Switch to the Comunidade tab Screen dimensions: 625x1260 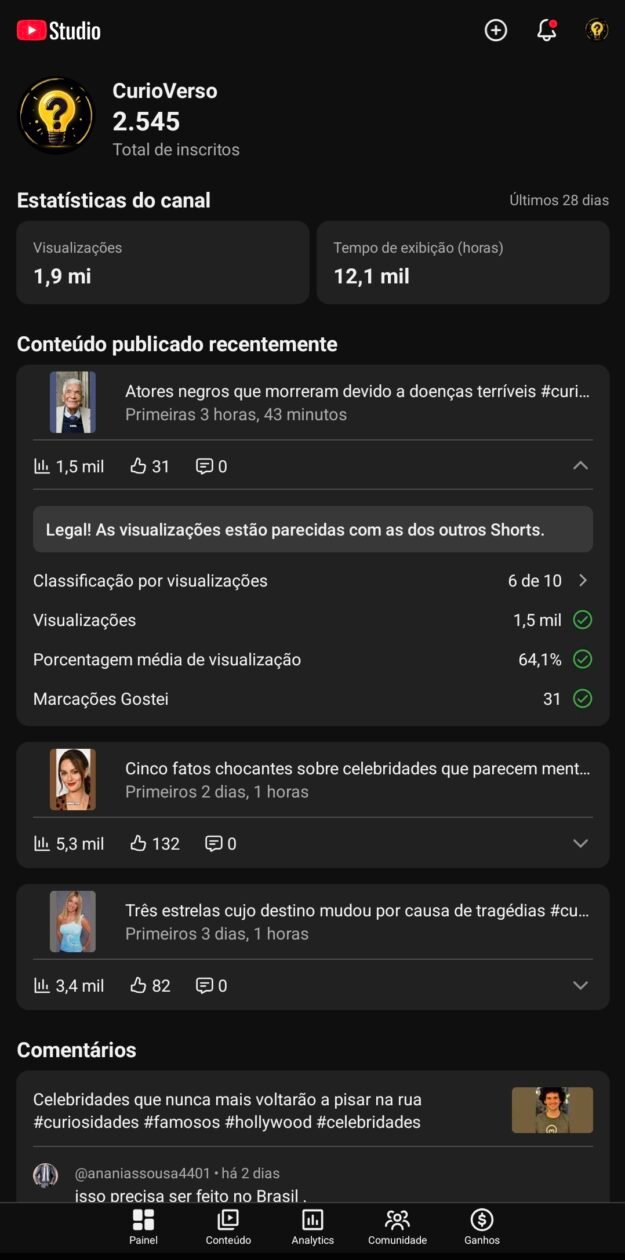click(x=397, y=1227)
